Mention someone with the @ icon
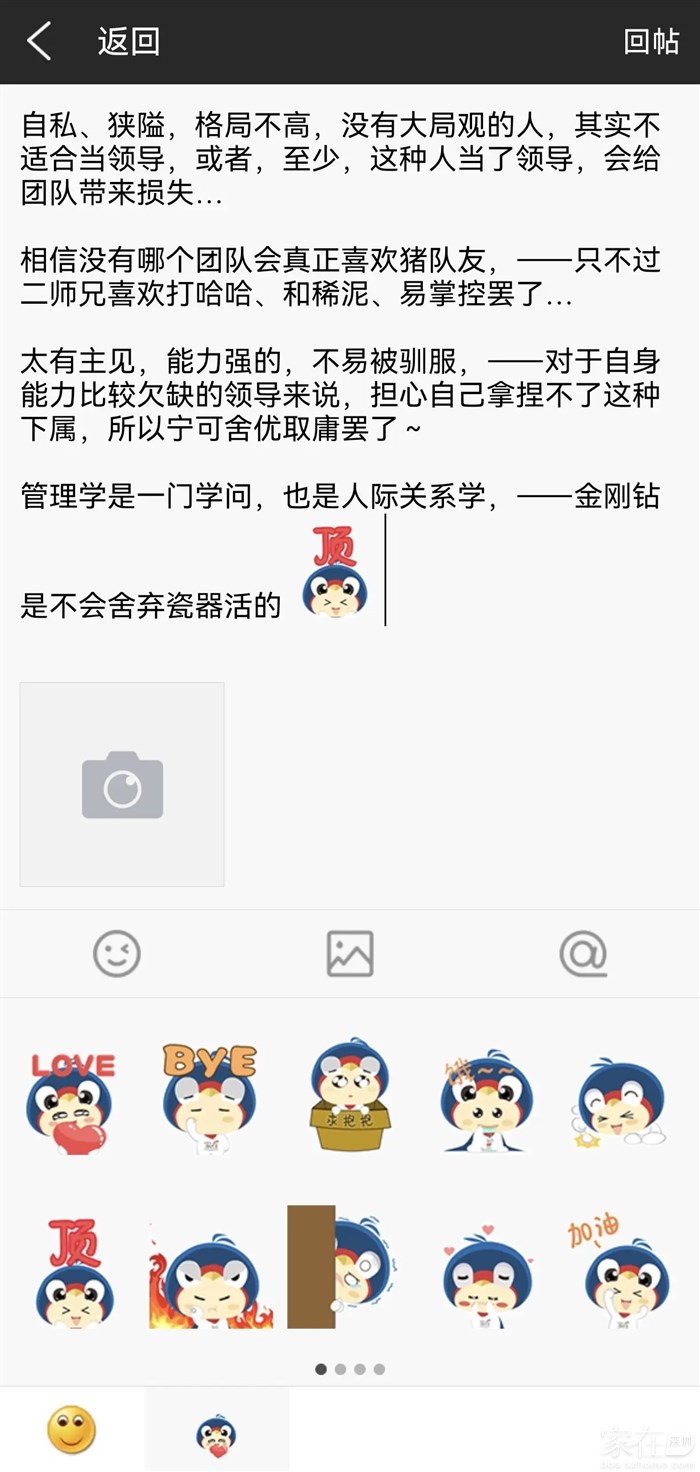This screenshot has height=1472, width=700. (583, 953)
